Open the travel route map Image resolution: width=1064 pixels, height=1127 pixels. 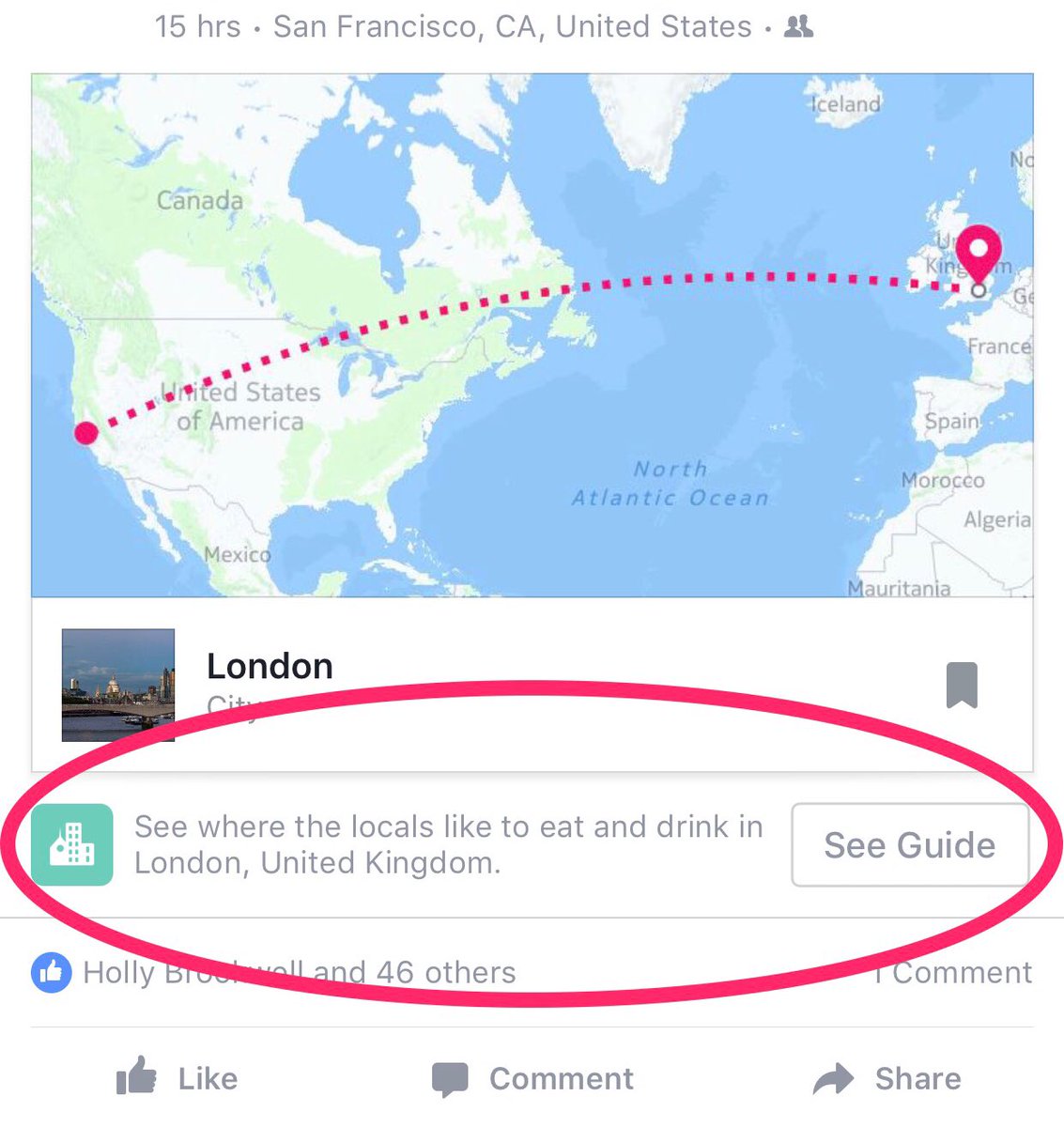tap(532, 335)
